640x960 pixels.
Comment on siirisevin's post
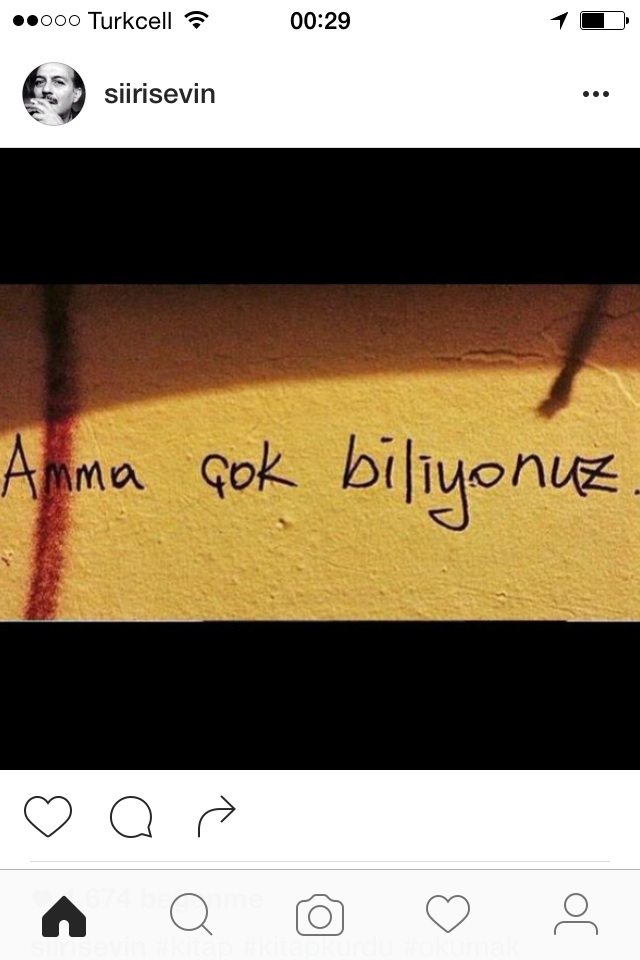click(x=131, y=816)
